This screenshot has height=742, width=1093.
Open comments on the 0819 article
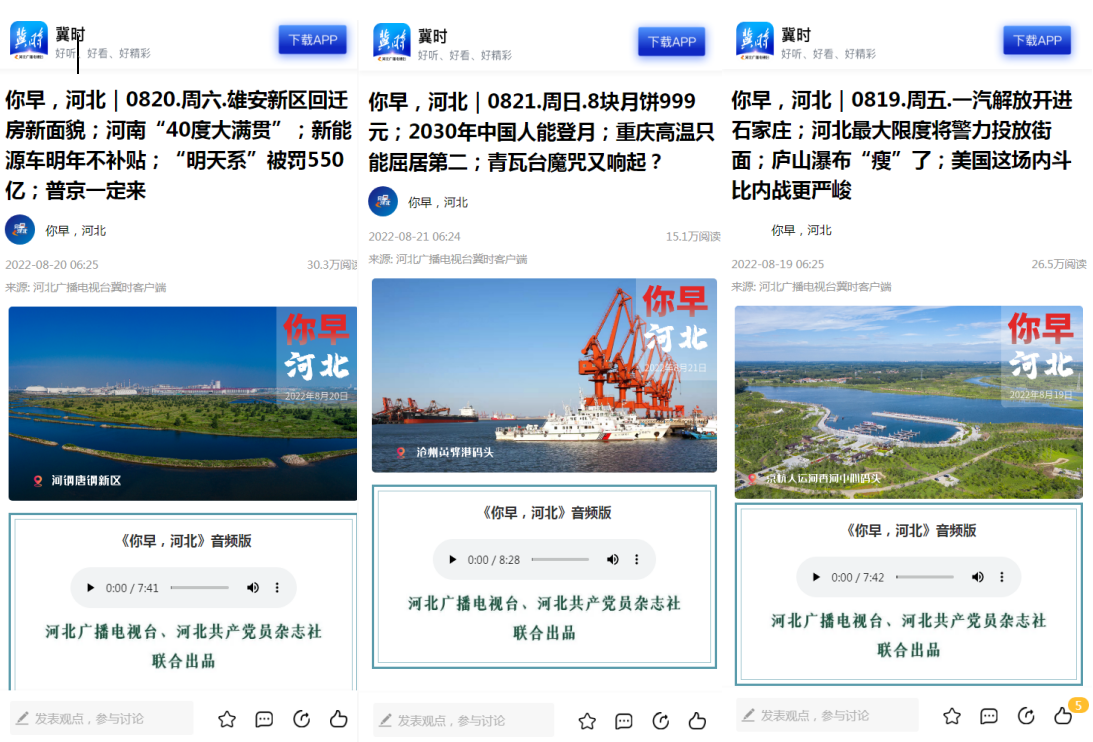988,716
